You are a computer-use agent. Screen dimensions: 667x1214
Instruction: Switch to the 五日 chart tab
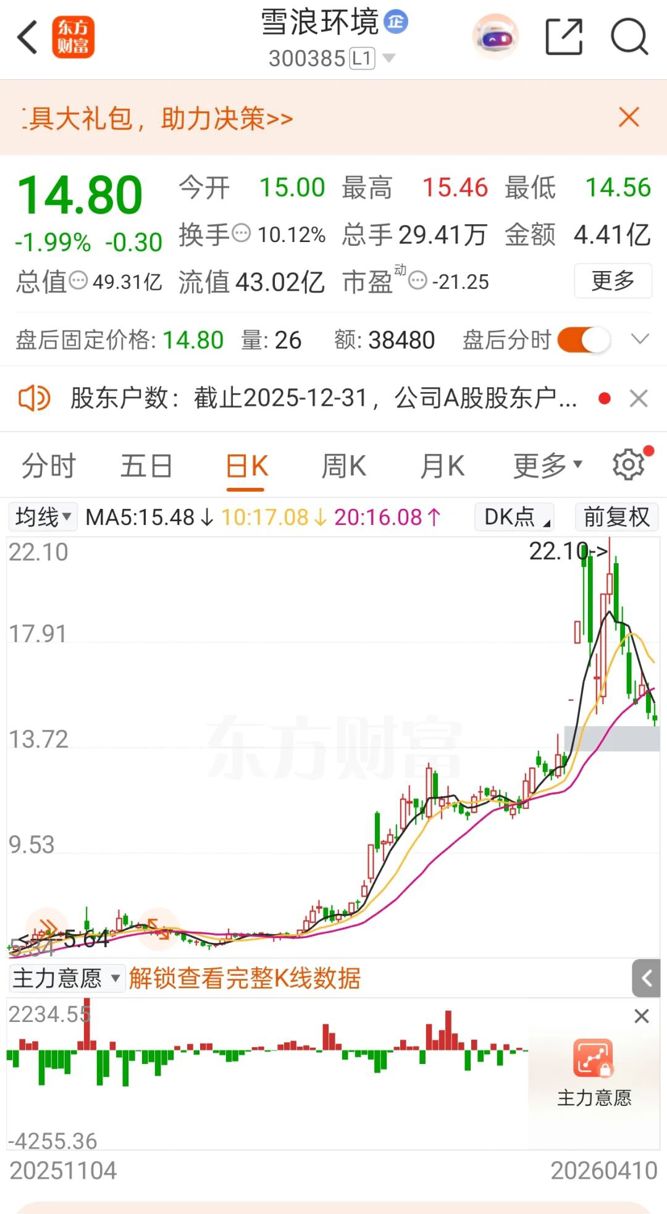click(146, 465)
